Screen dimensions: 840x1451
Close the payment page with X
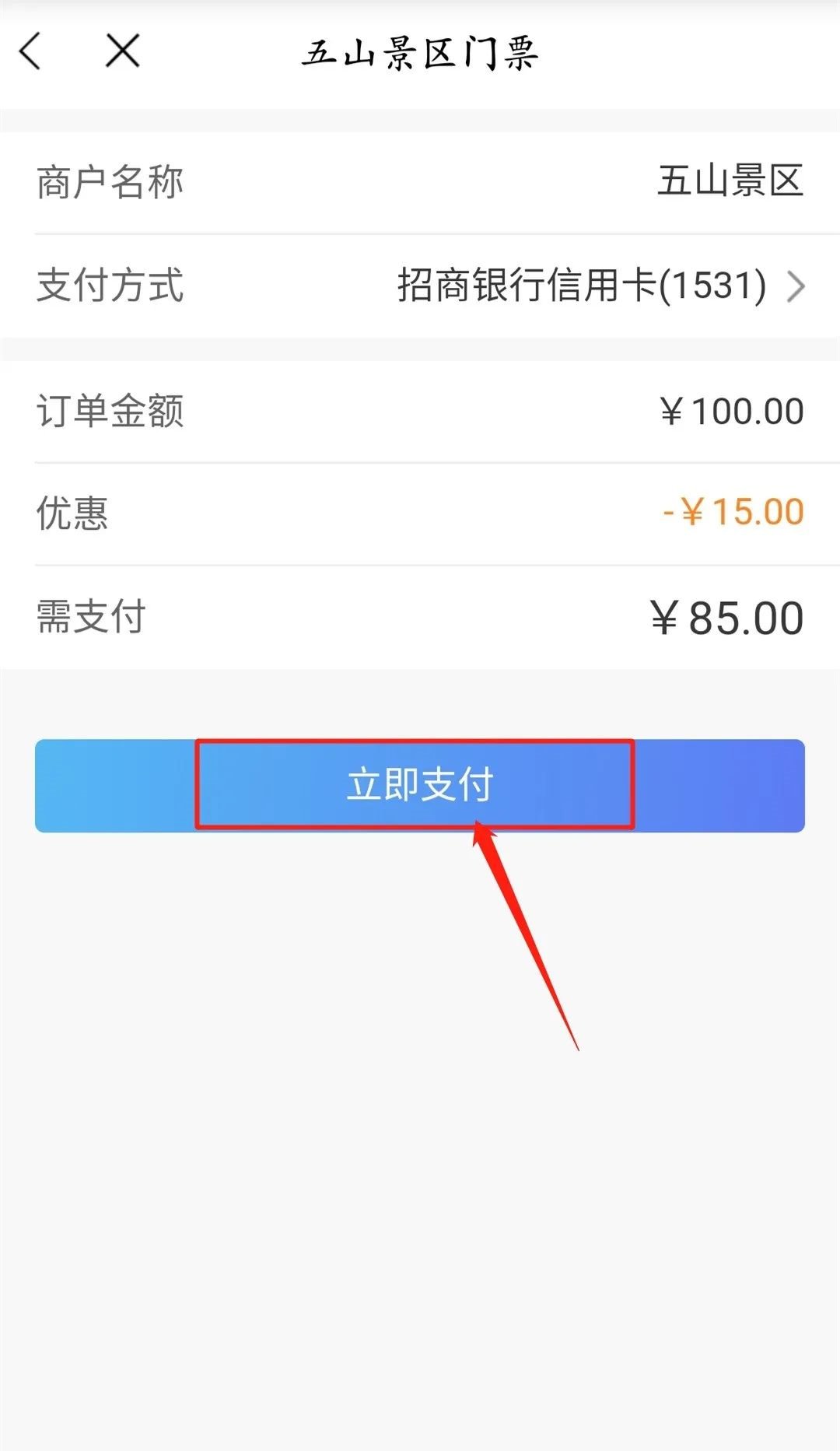point(122,51)
